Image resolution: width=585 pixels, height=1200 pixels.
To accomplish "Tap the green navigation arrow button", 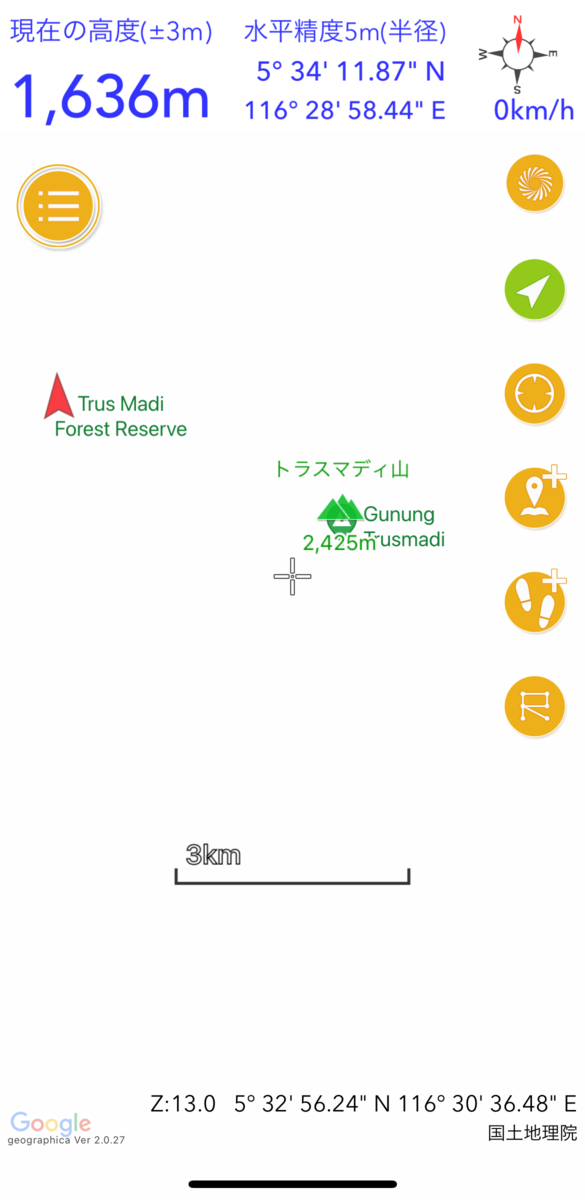I will (x=535, y=289).
